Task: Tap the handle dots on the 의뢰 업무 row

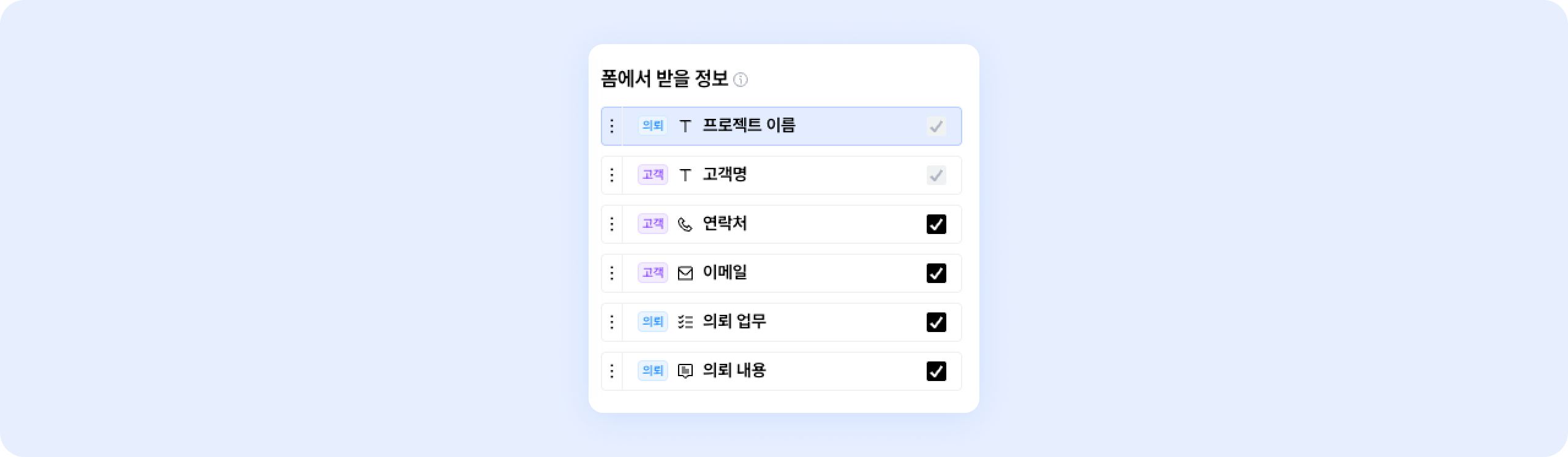Action: pos(612,322)
